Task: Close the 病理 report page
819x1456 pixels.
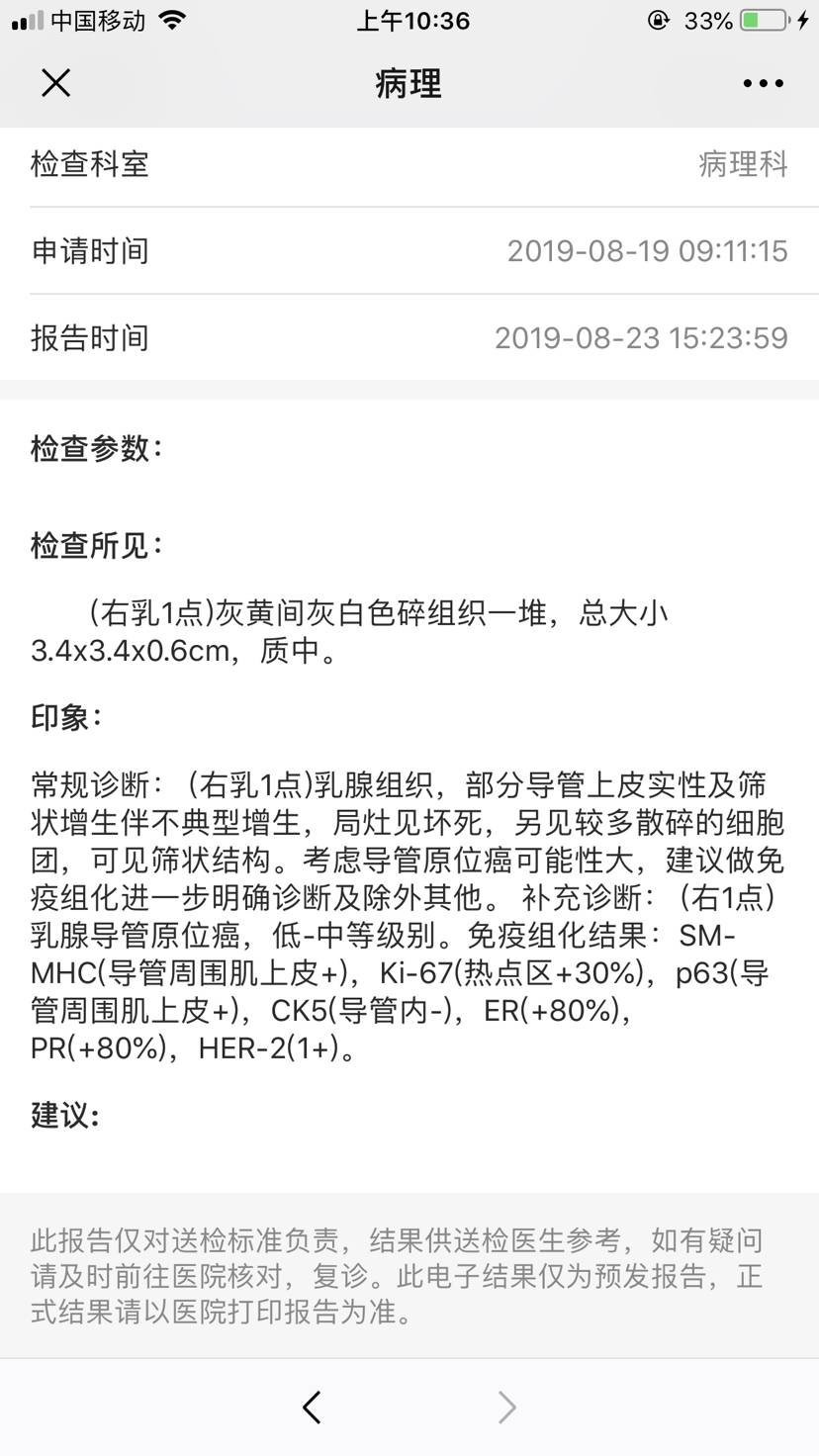Action: click(x=56, y=83)
